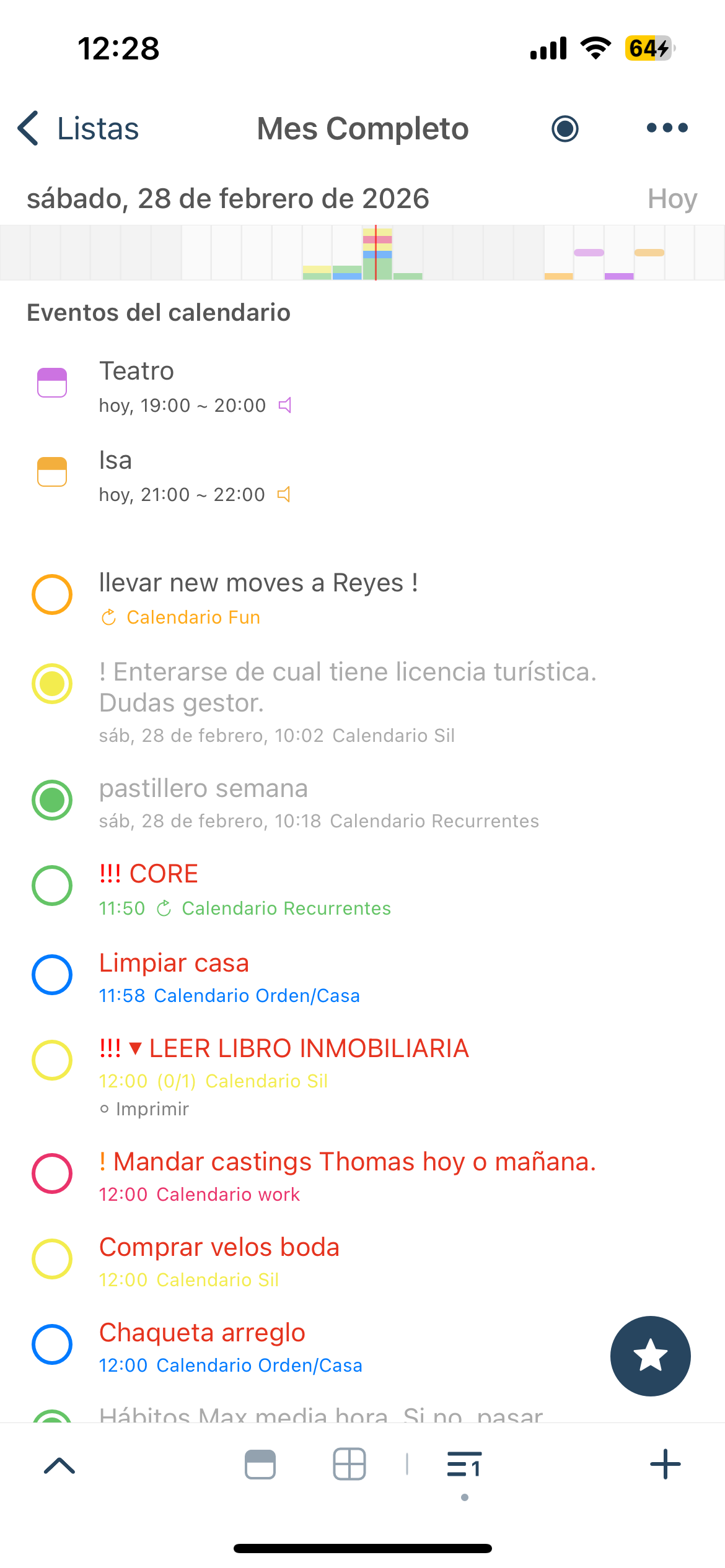Jump to today with Hoy button
This screenshot has height=1568, width=725.
(x=672, y=199)
